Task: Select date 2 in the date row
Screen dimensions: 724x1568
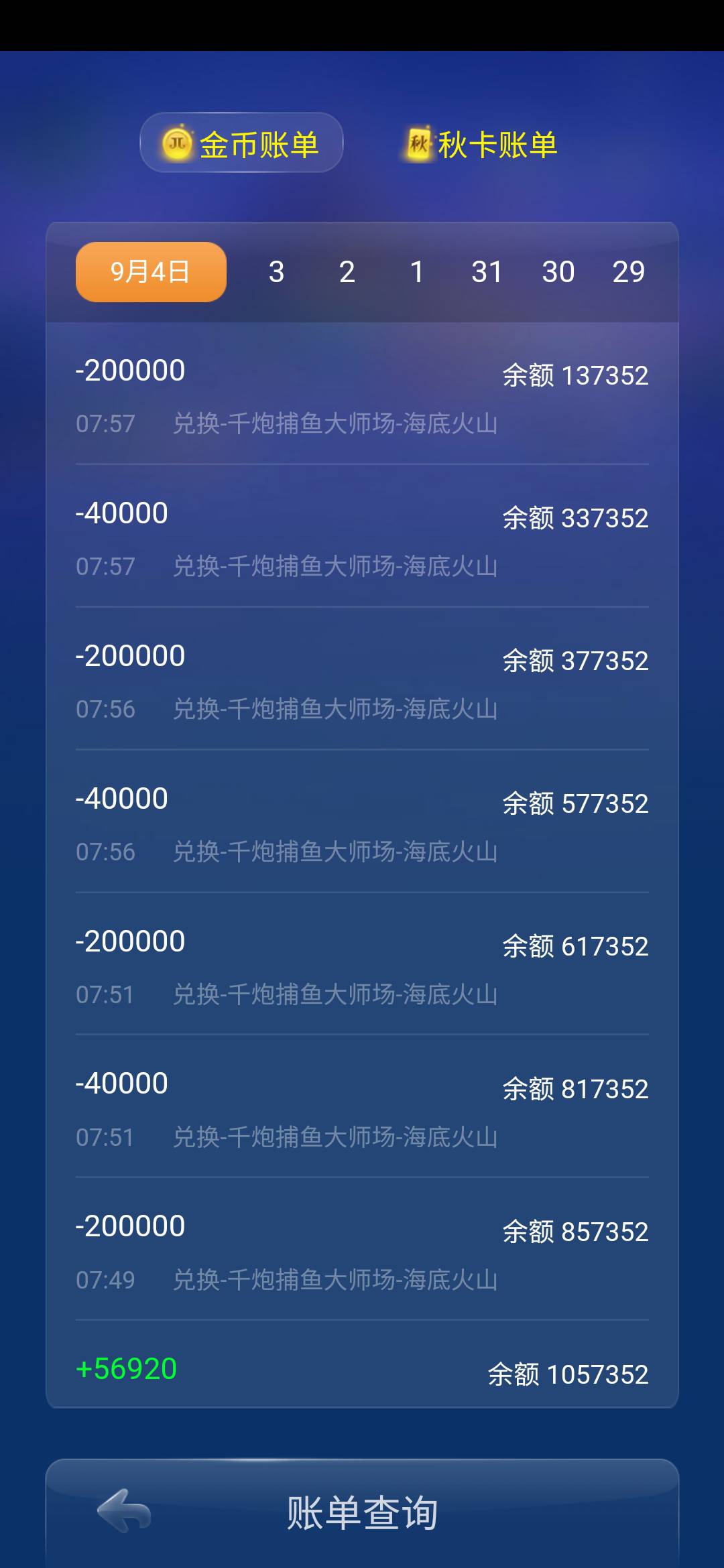Action: (347, 271)
